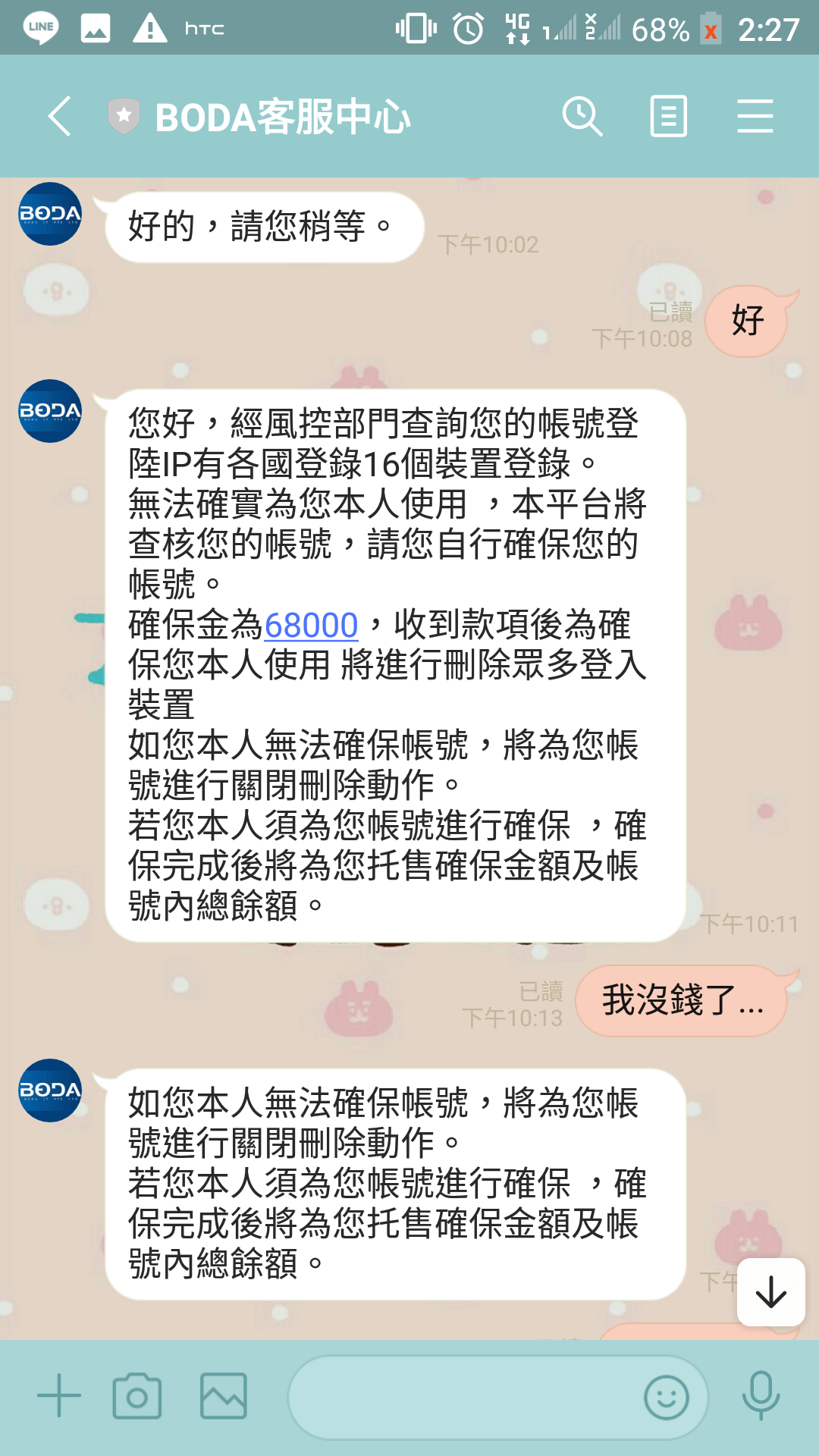Open the chat hamburger menu
The width and height of the screenshot is (819, 1456).
click(755, 117)
